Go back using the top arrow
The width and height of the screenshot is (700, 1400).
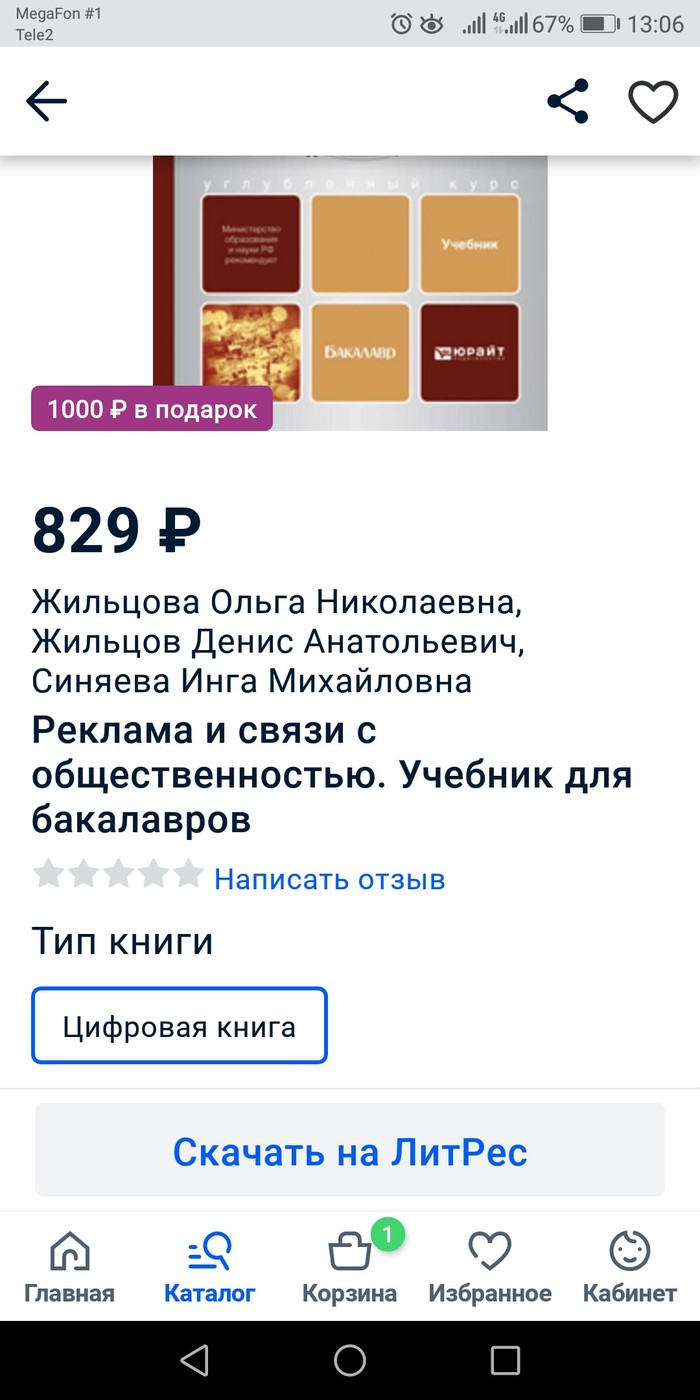[46, 101]
